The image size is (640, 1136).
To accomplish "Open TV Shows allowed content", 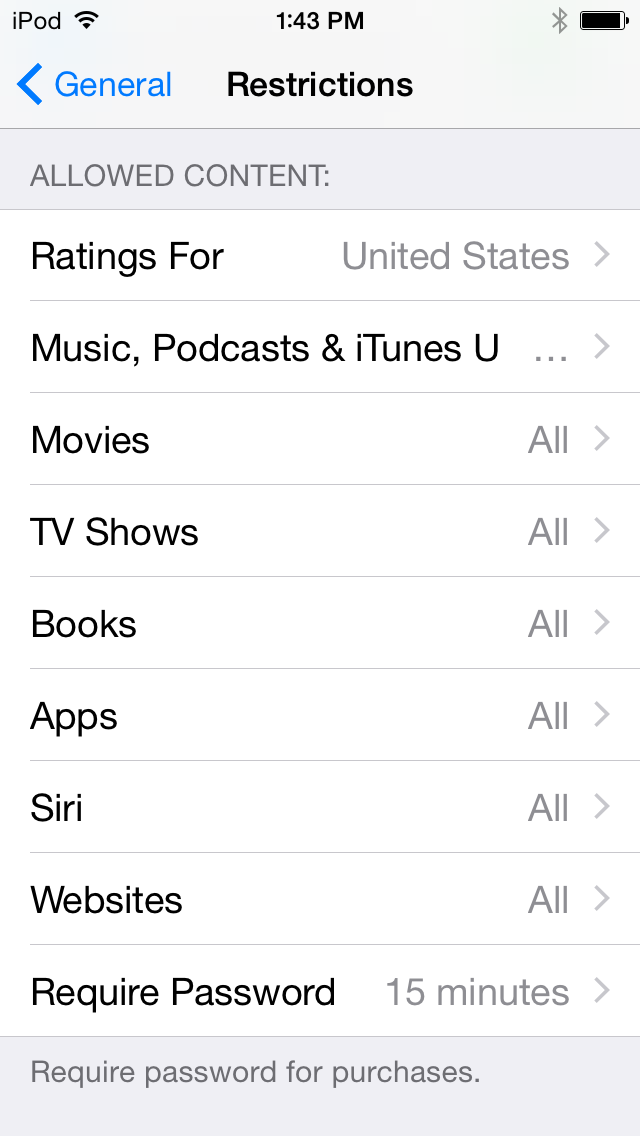I will 320,532.
